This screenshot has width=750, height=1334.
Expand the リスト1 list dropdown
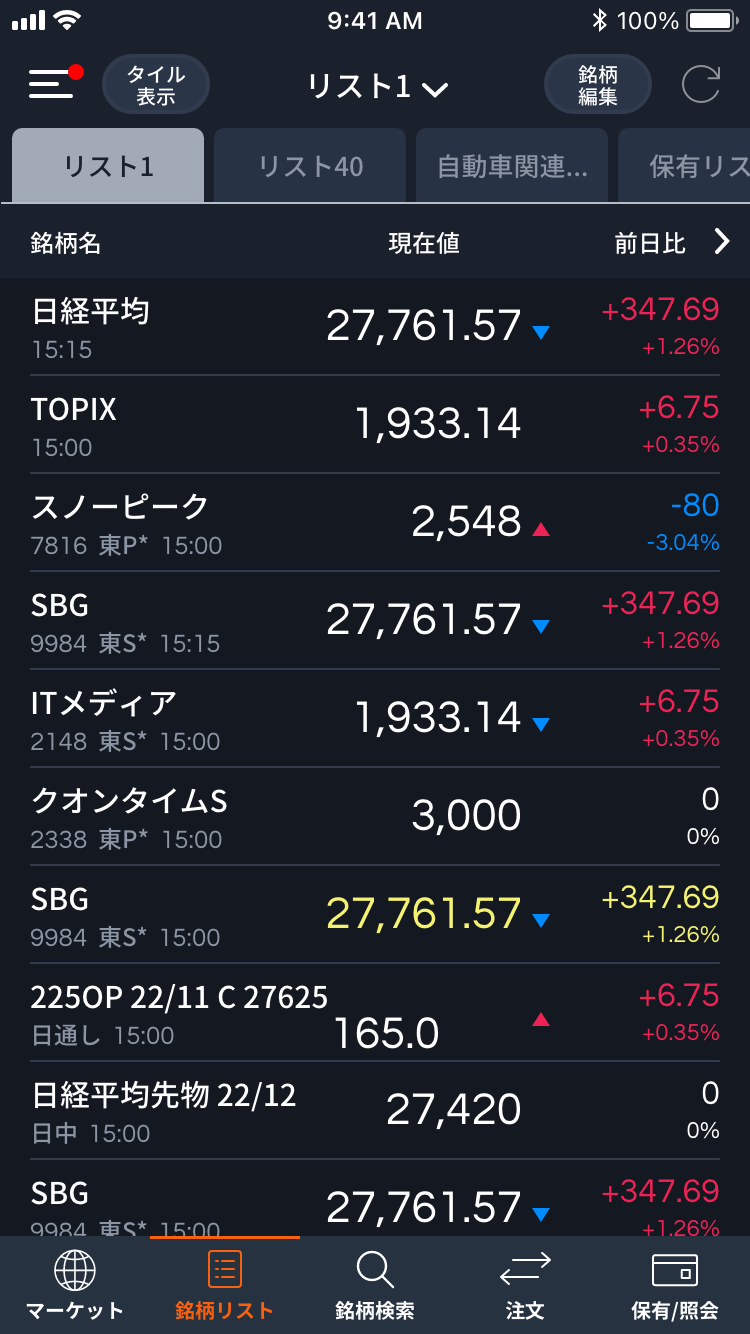tap(376, 87)
